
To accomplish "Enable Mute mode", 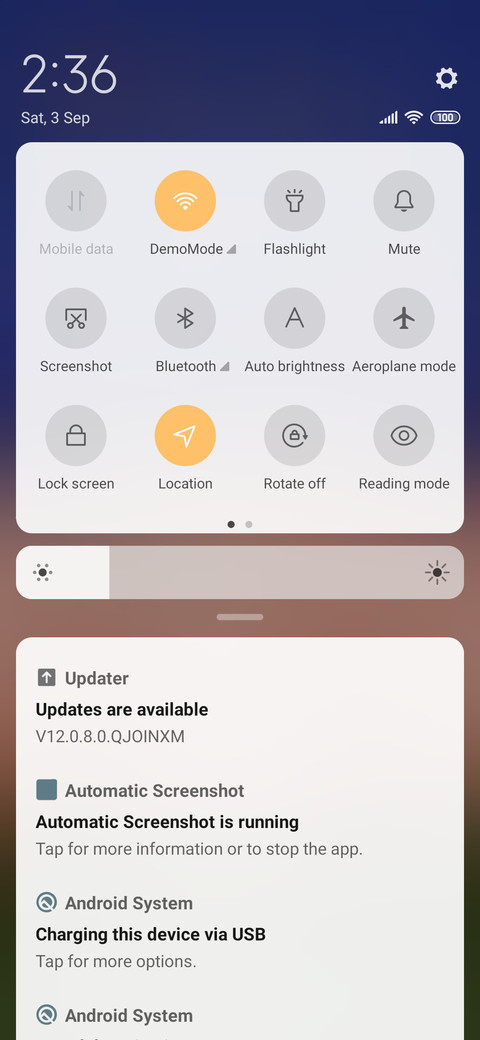I will (x=404, y=201).
